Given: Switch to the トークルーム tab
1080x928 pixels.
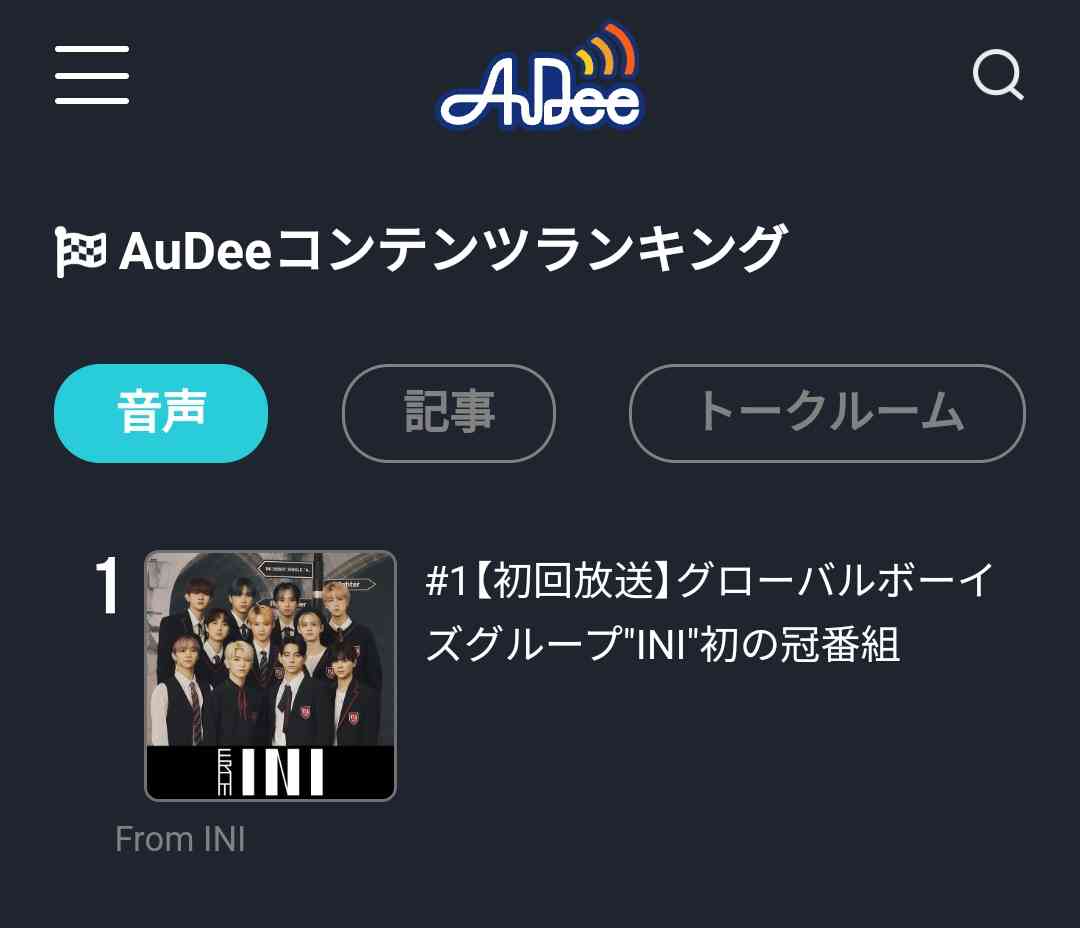Looking at the screenshot, I should click(x=827, y=413).
